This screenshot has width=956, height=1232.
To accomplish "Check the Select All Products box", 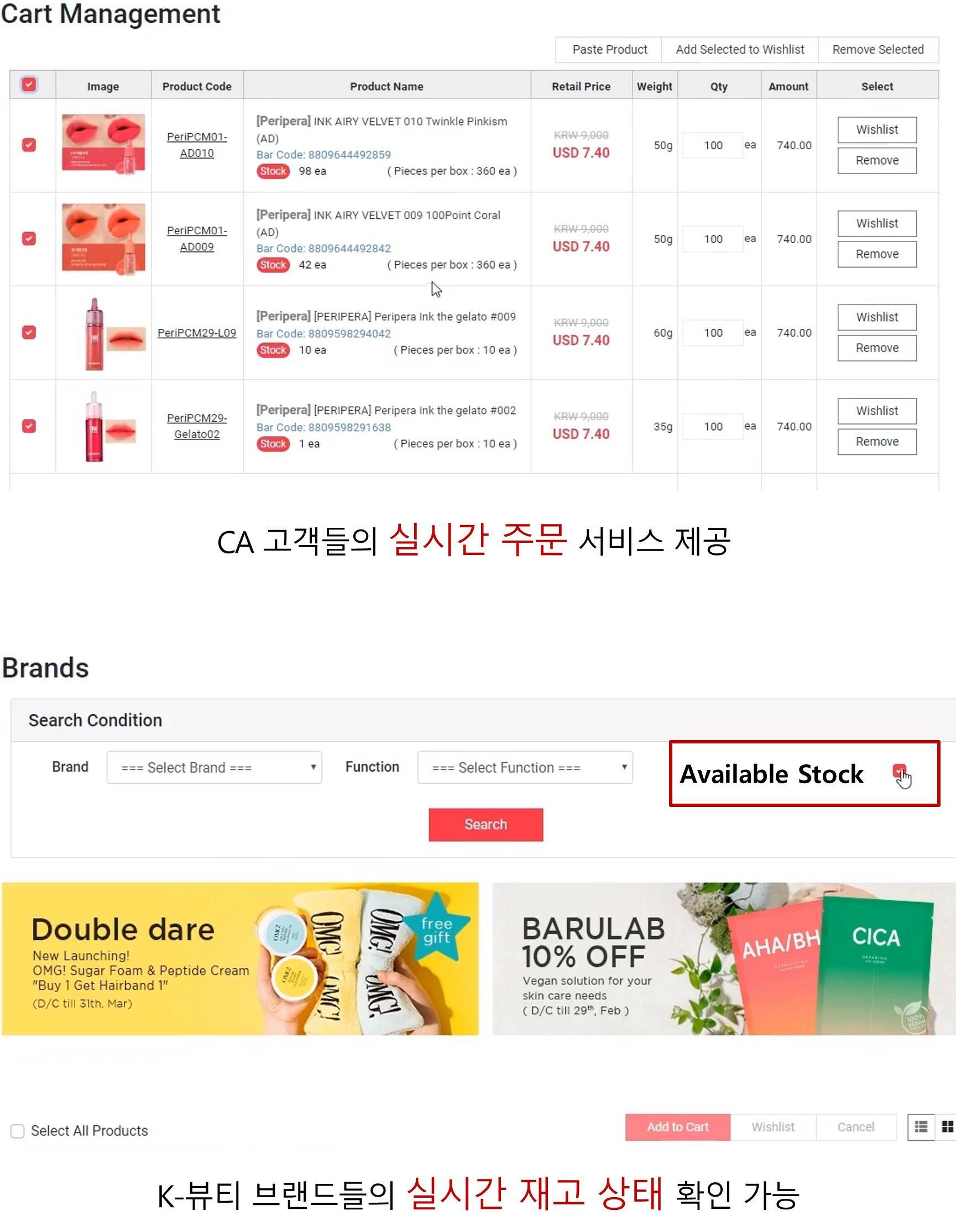I will (17, 1130).
